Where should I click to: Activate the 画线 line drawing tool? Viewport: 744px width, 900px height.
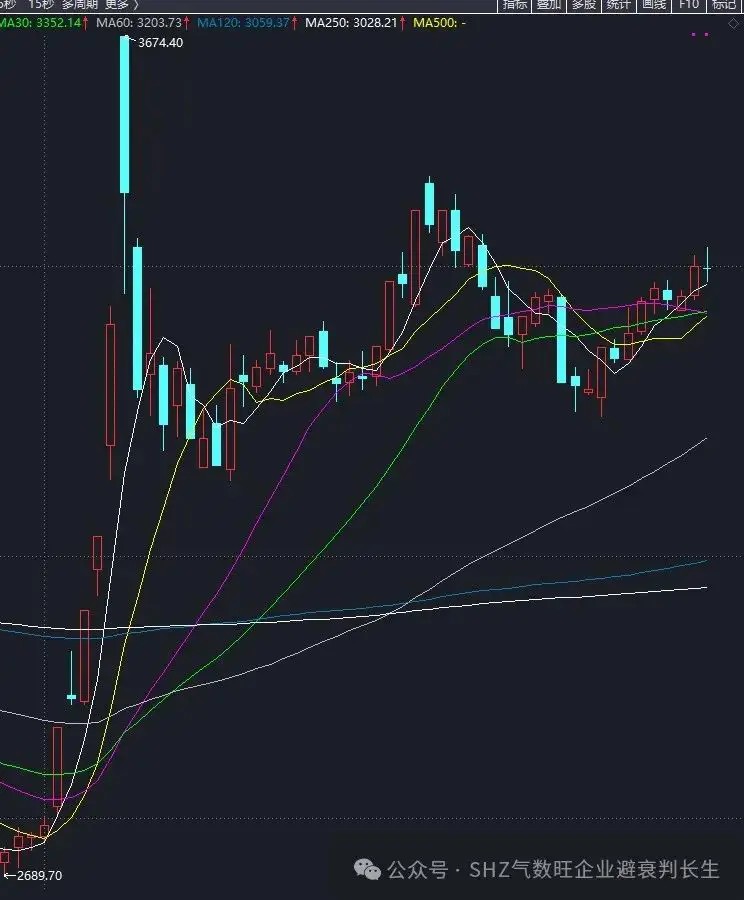tap(653, 5)
